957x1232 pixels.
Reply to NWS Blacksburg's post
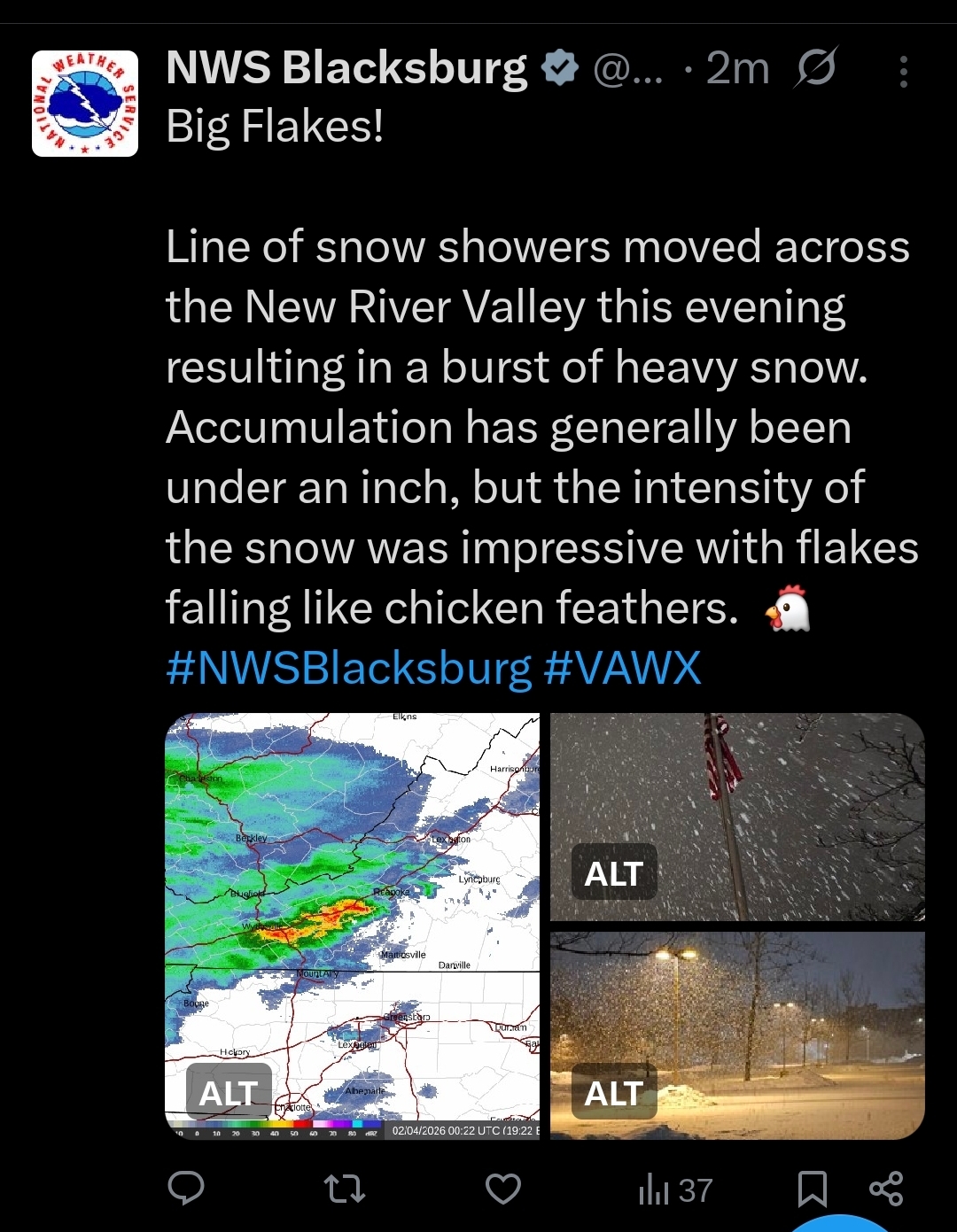point(186,1189)
